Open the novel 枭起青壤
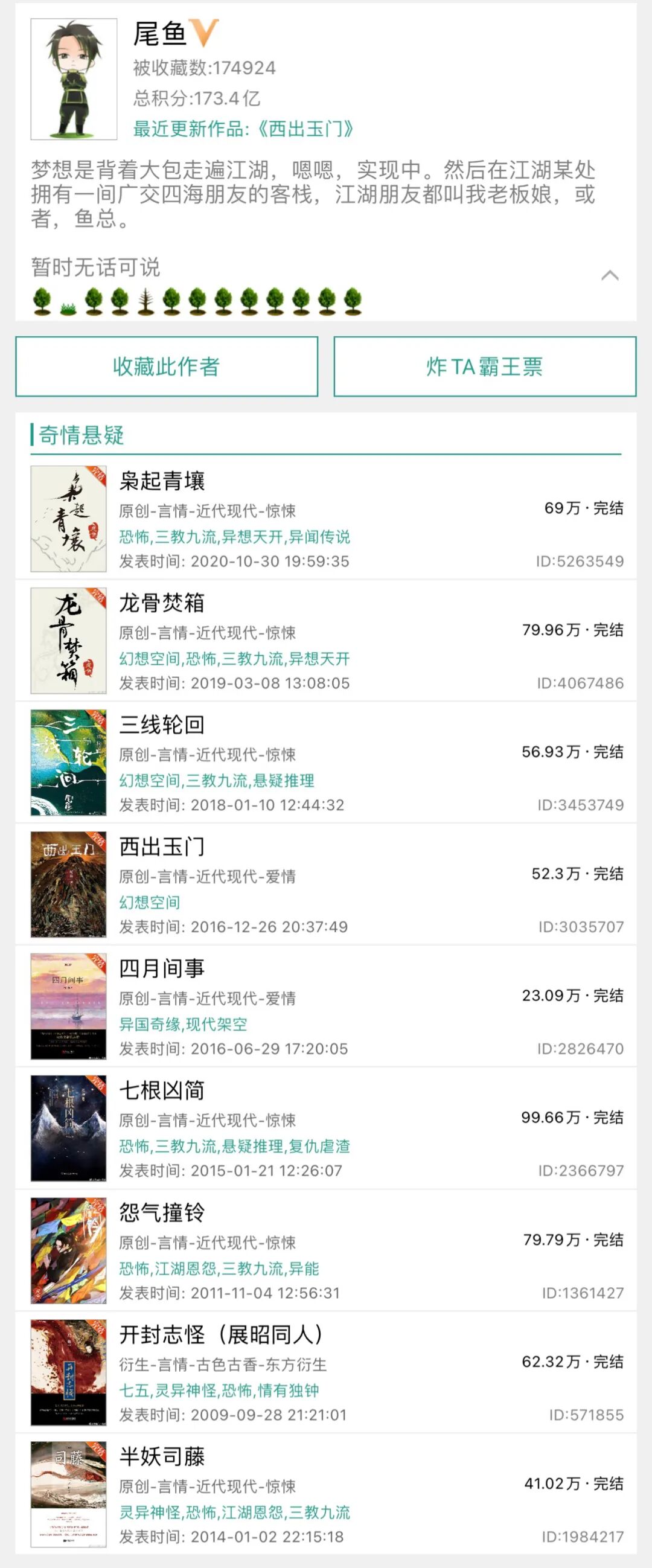 [x=162, y=481]
